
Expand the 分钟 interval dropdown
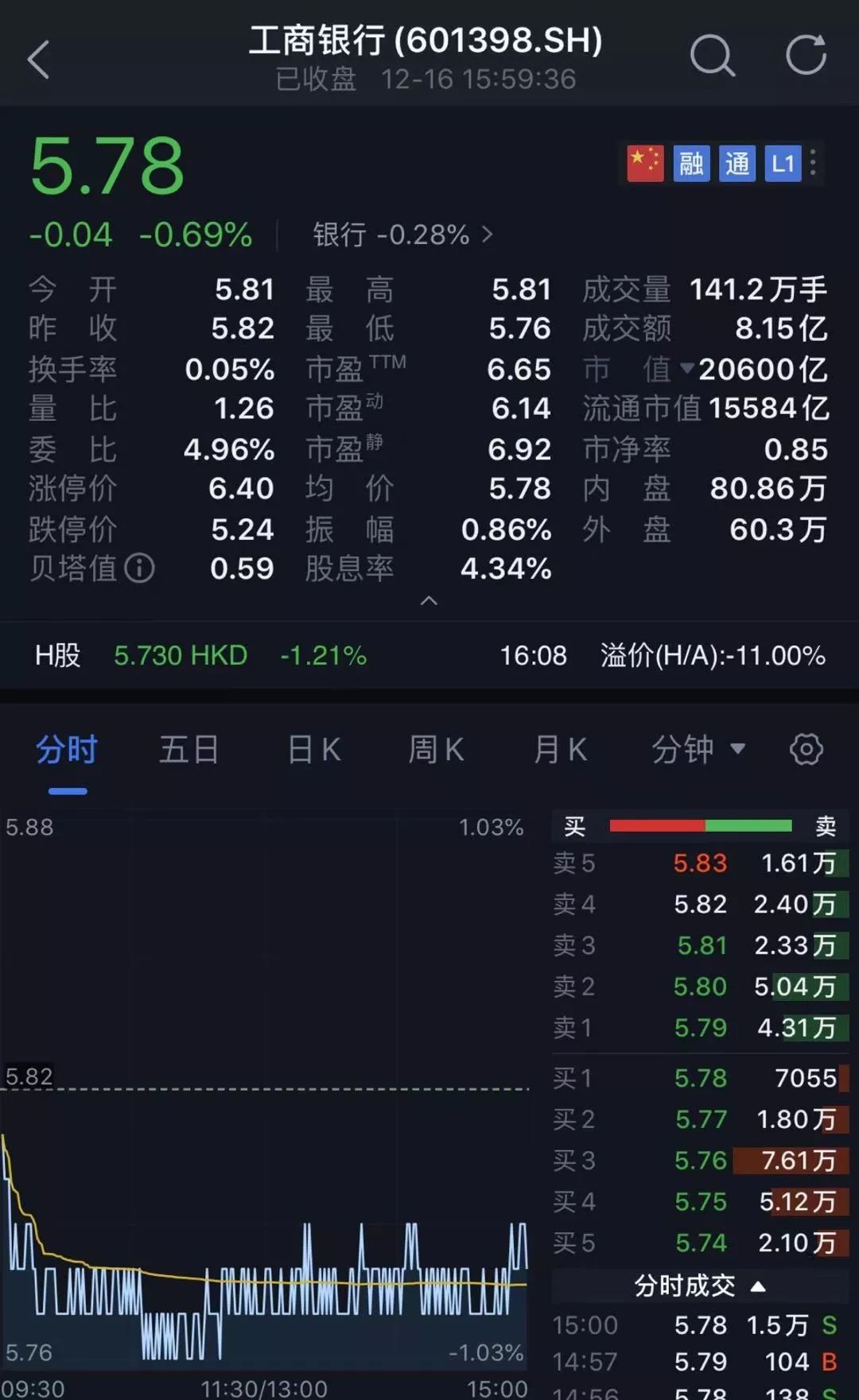coord(698,750)
